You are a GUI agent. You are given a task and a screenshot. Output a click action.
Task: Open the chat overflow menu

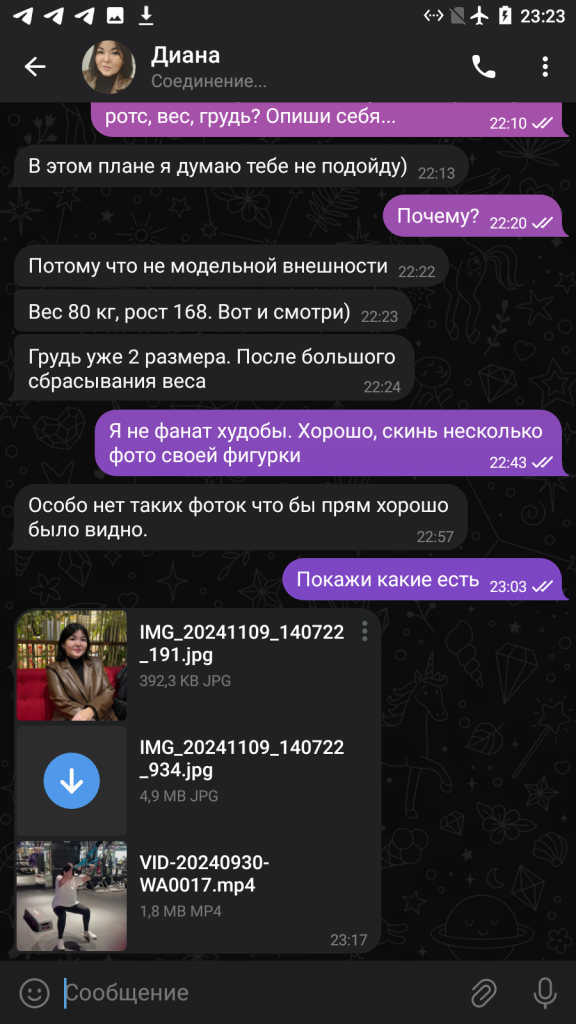pos(545,67)
